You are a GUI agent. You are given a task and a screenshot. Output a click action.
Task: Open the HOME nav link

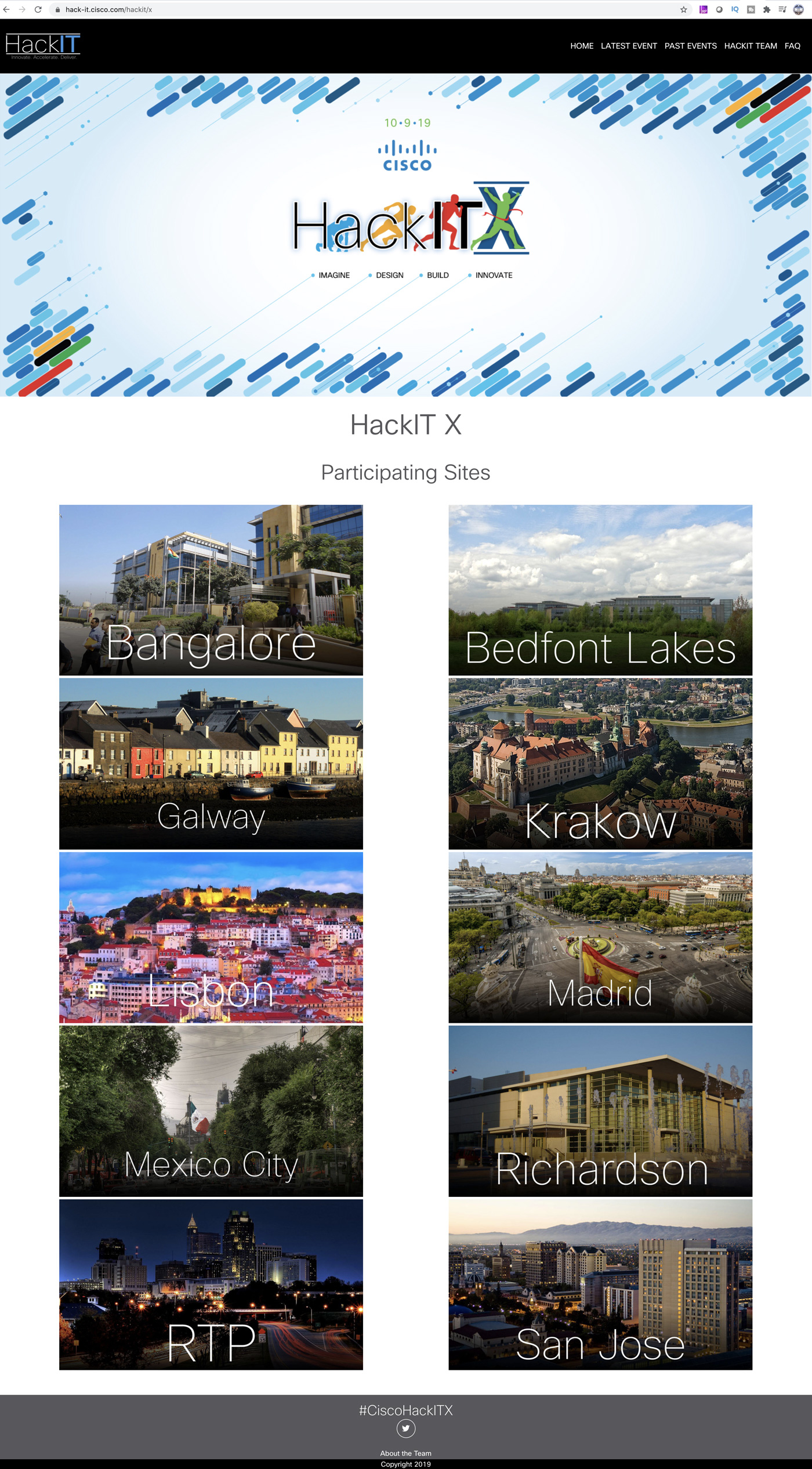(x=581, y=46)
